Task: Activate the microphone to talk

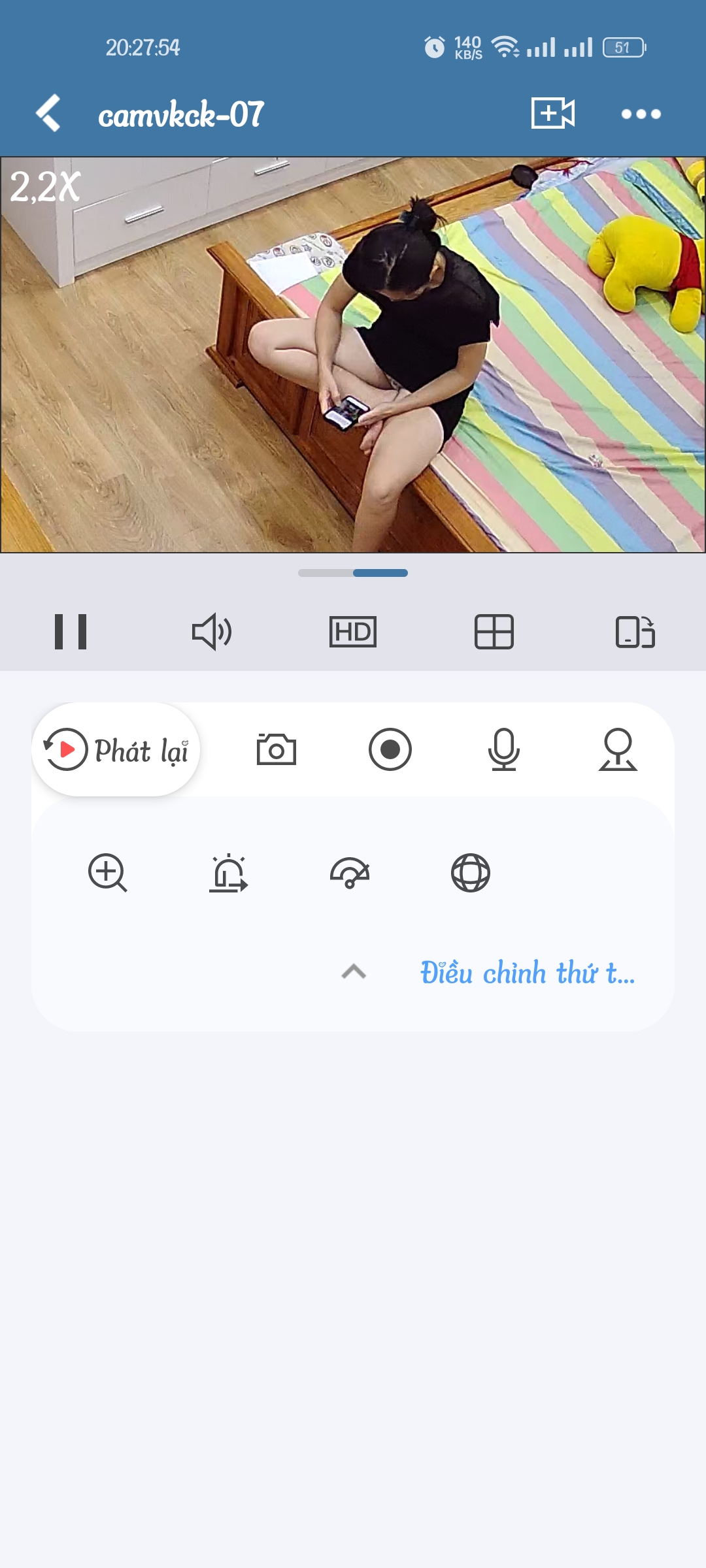Action: pos(504,749)
